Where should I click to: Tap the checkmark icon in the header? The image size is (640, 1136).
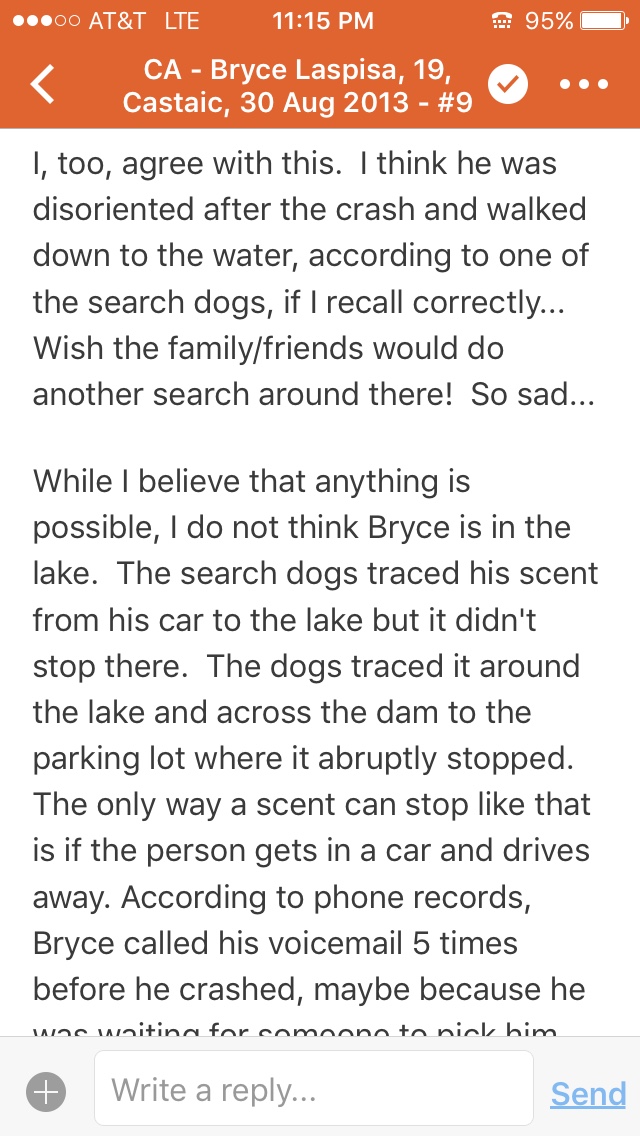[509, 86]
